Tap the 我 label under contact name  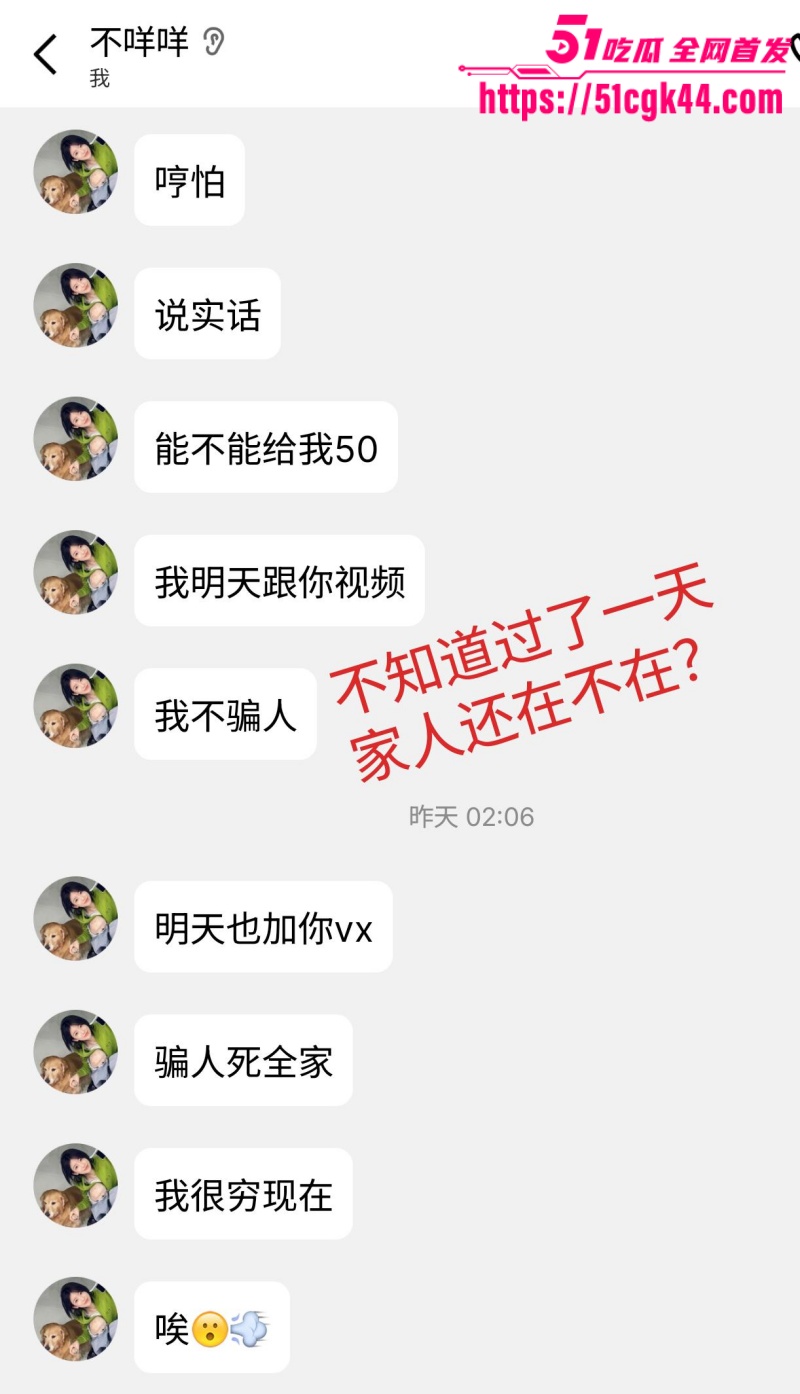coord(100,78)
